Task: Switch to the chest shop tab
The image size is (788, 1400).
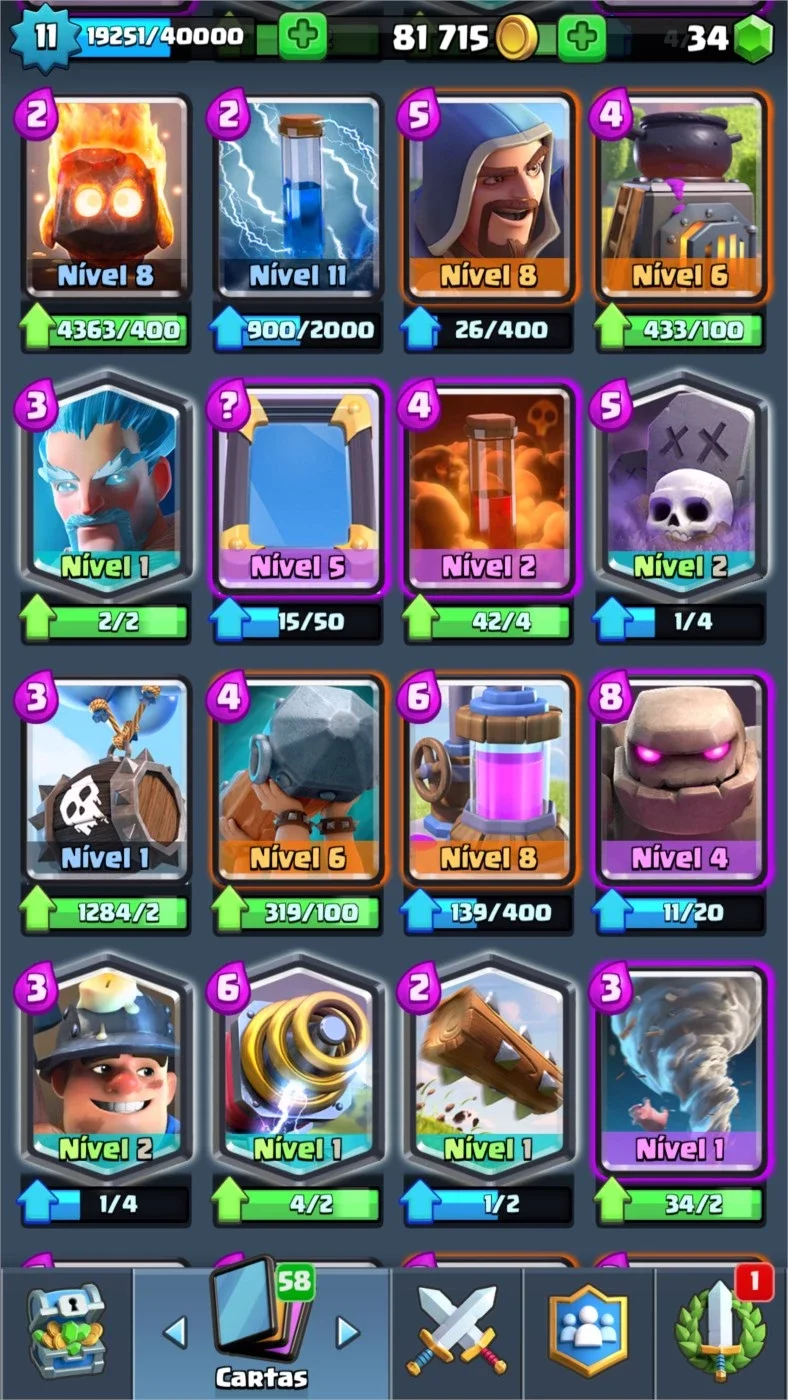Action: 66,1332
